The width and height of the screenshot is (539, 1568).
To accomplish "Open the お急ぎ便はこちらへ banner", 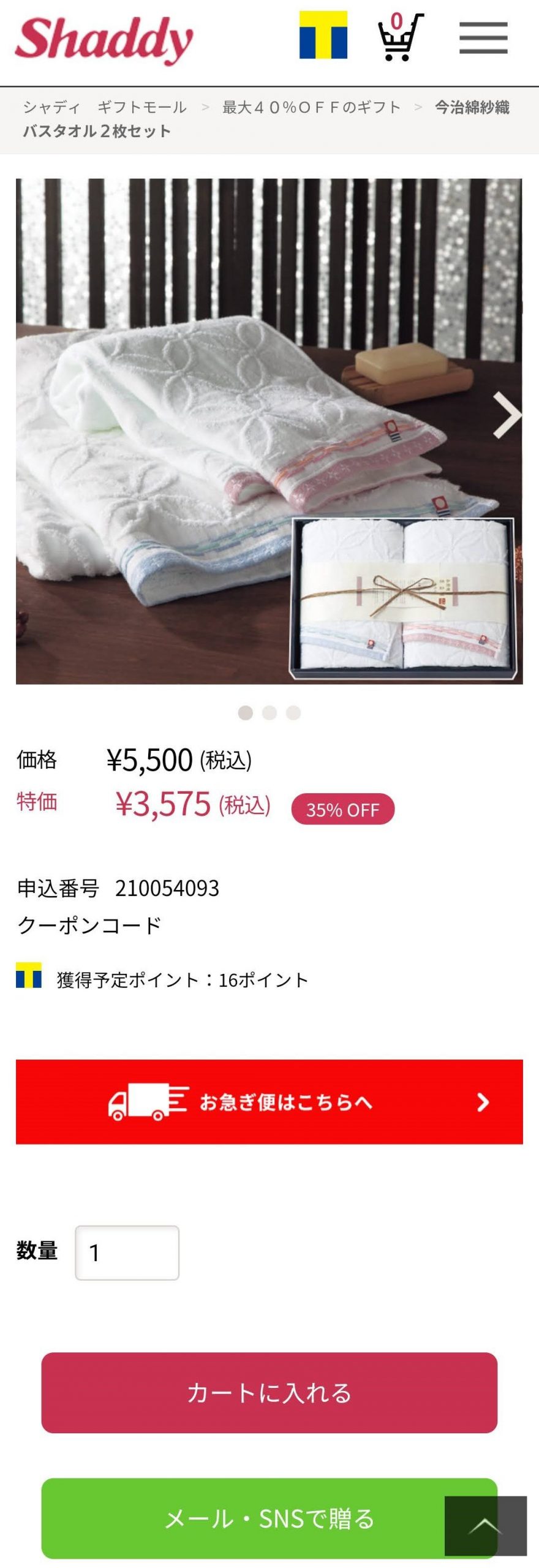I will coord(269,1102).
